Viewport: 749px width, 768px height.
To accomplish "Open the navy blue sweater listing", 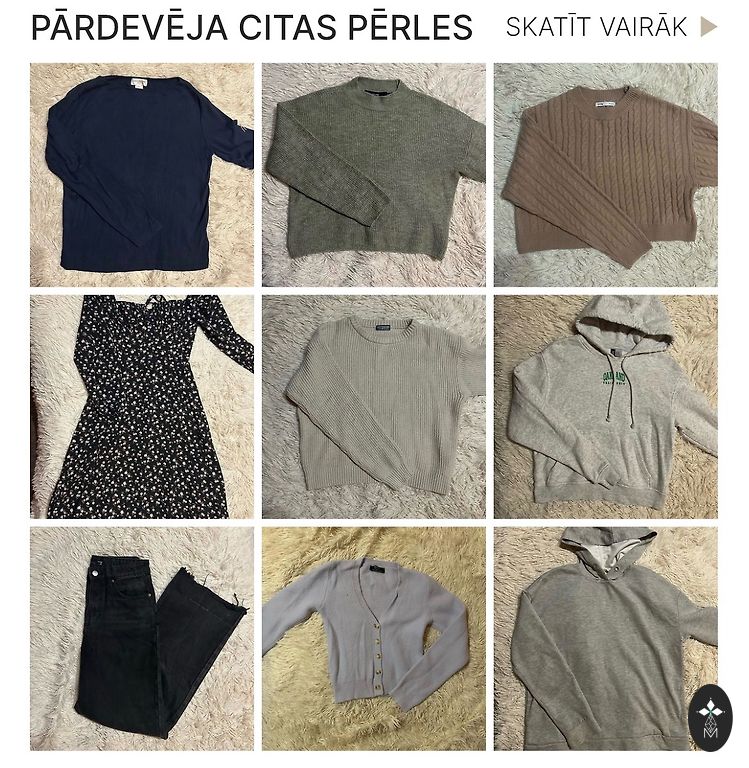I will (141, 175).
